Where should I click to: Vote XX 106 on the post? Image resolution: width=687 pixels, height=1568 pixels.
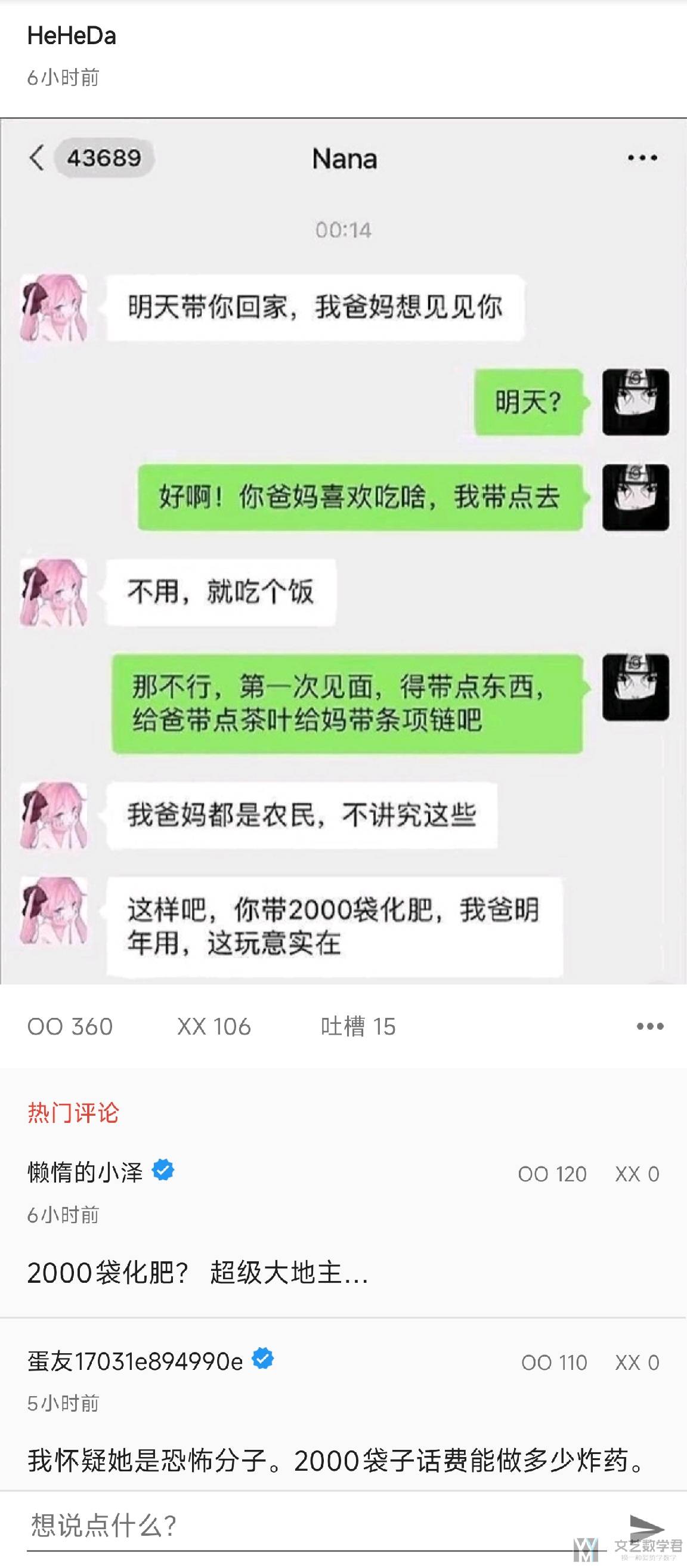[214, 1027]
